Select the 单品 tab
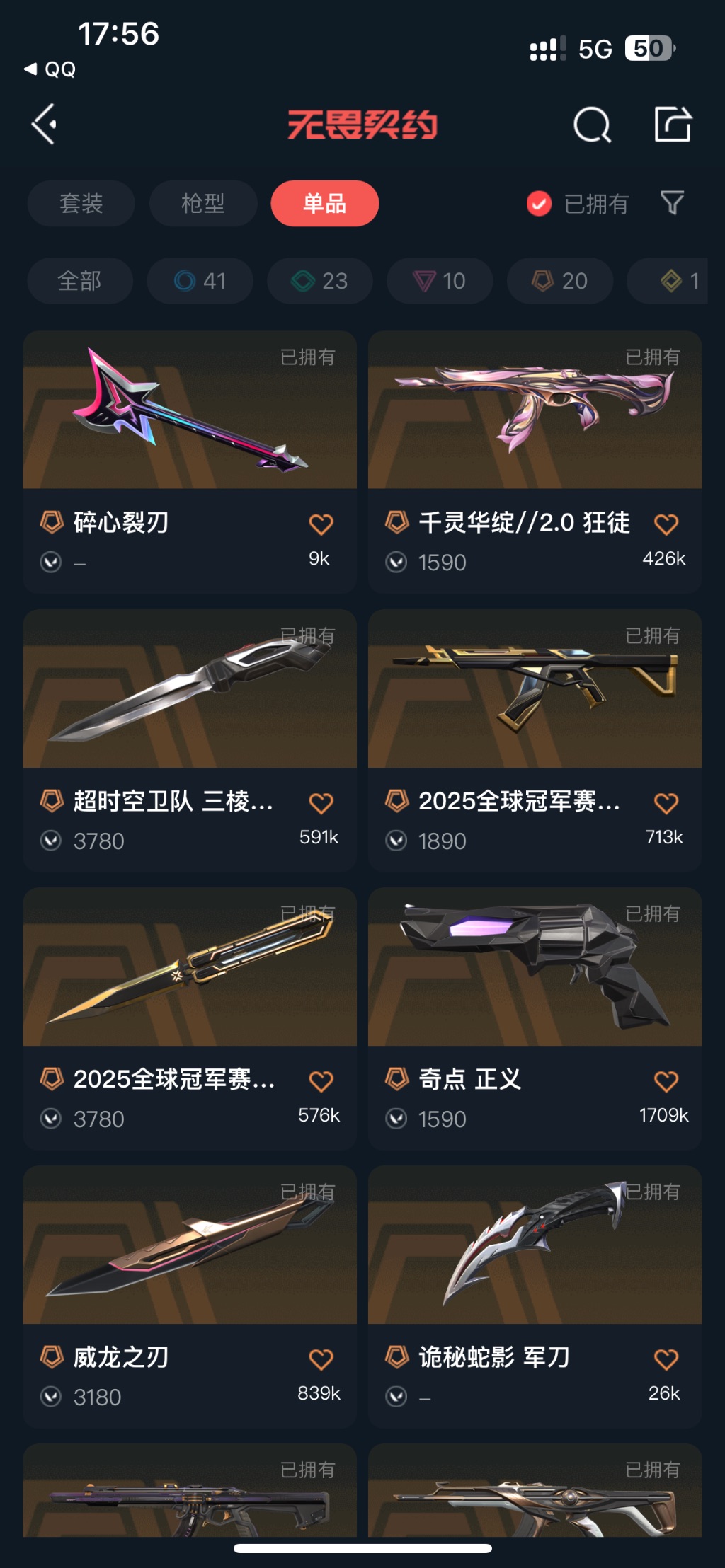Image resolution: width=725 pixels, height=1568 pixels. 324,204
